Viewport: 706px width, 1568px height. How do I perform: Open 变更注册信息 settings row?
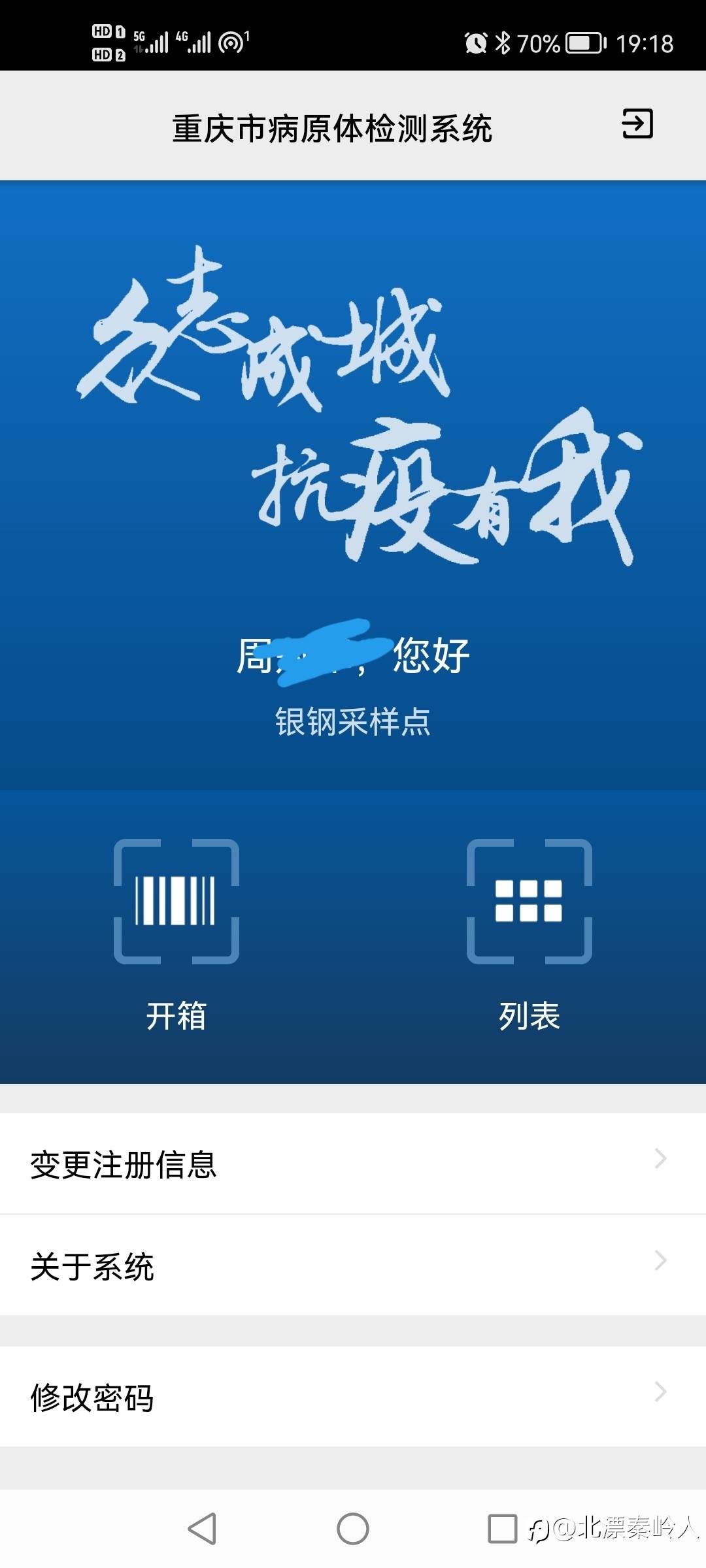353,1164
